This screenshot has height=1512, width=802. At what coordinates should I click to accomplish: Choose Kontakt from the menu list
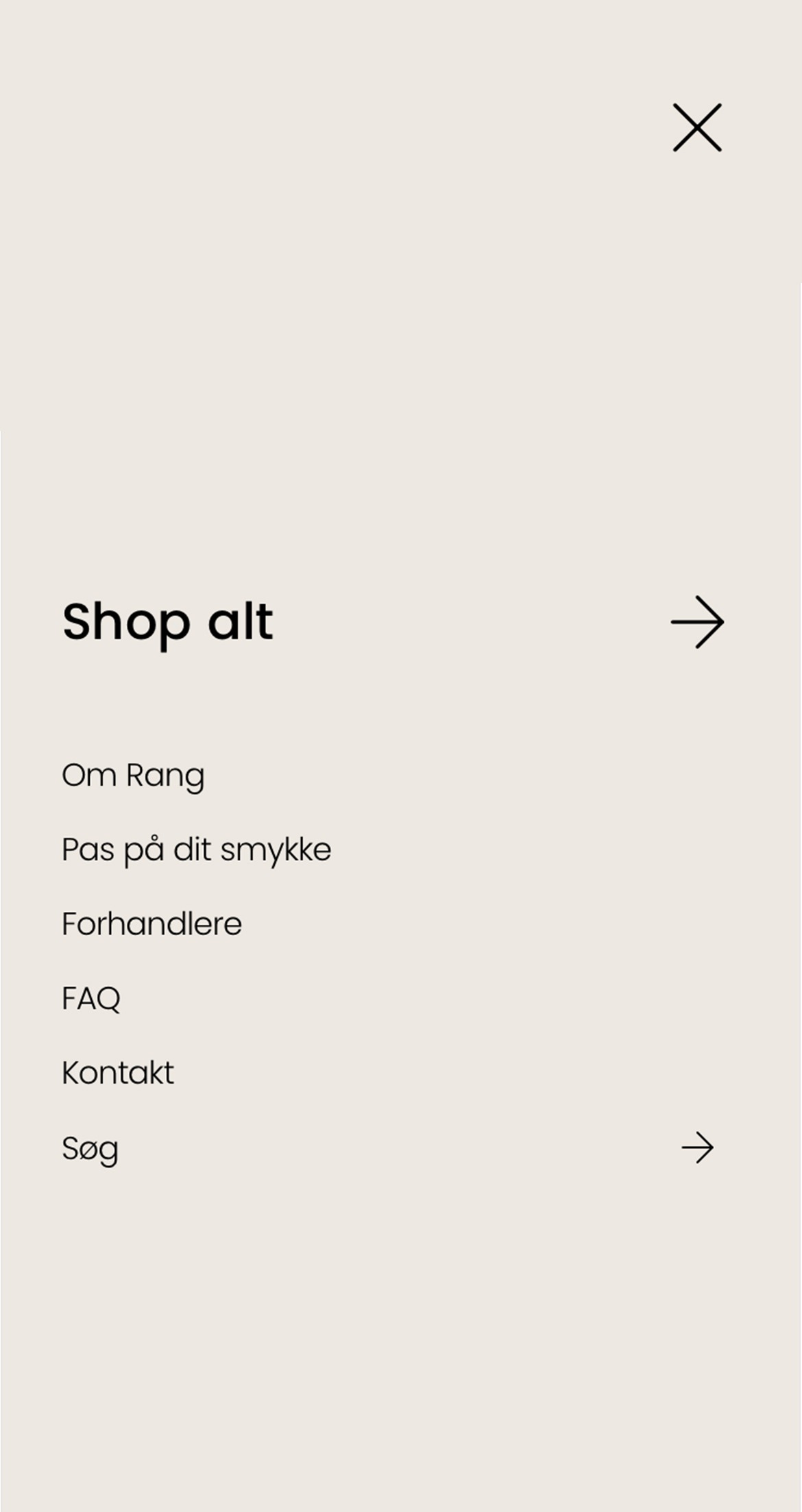(x=117, y=1071)
